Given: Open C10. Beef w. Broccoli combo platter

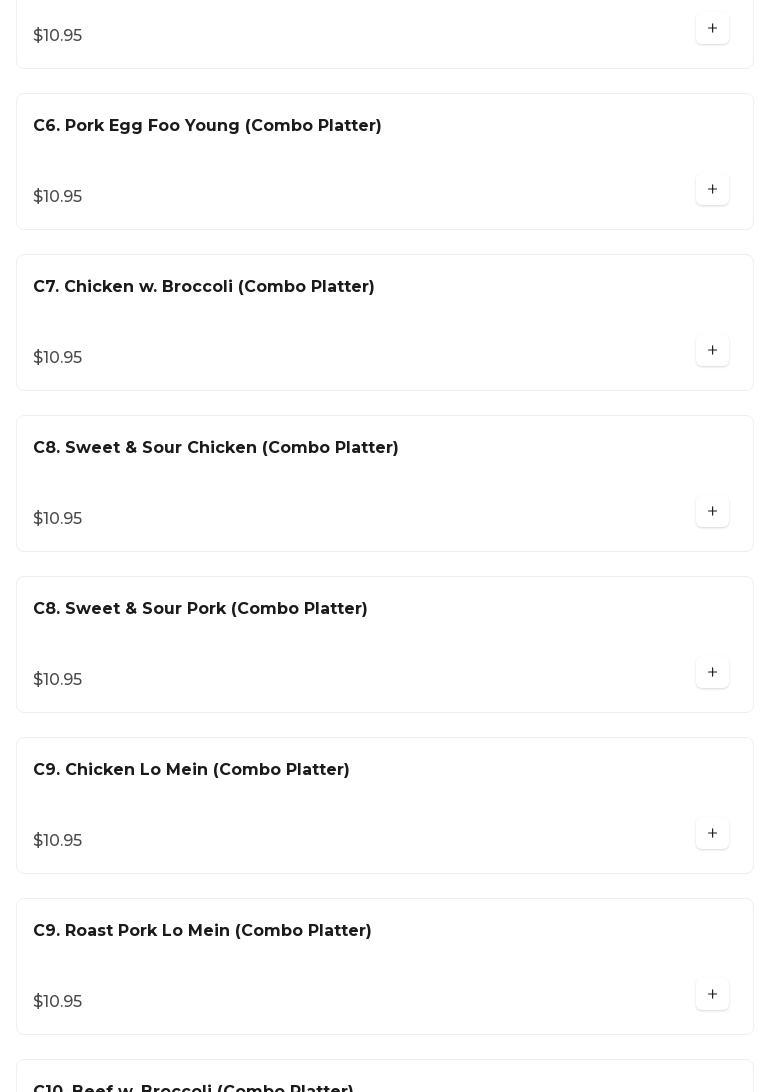Looking at the screenshot, I should 193,1086.
